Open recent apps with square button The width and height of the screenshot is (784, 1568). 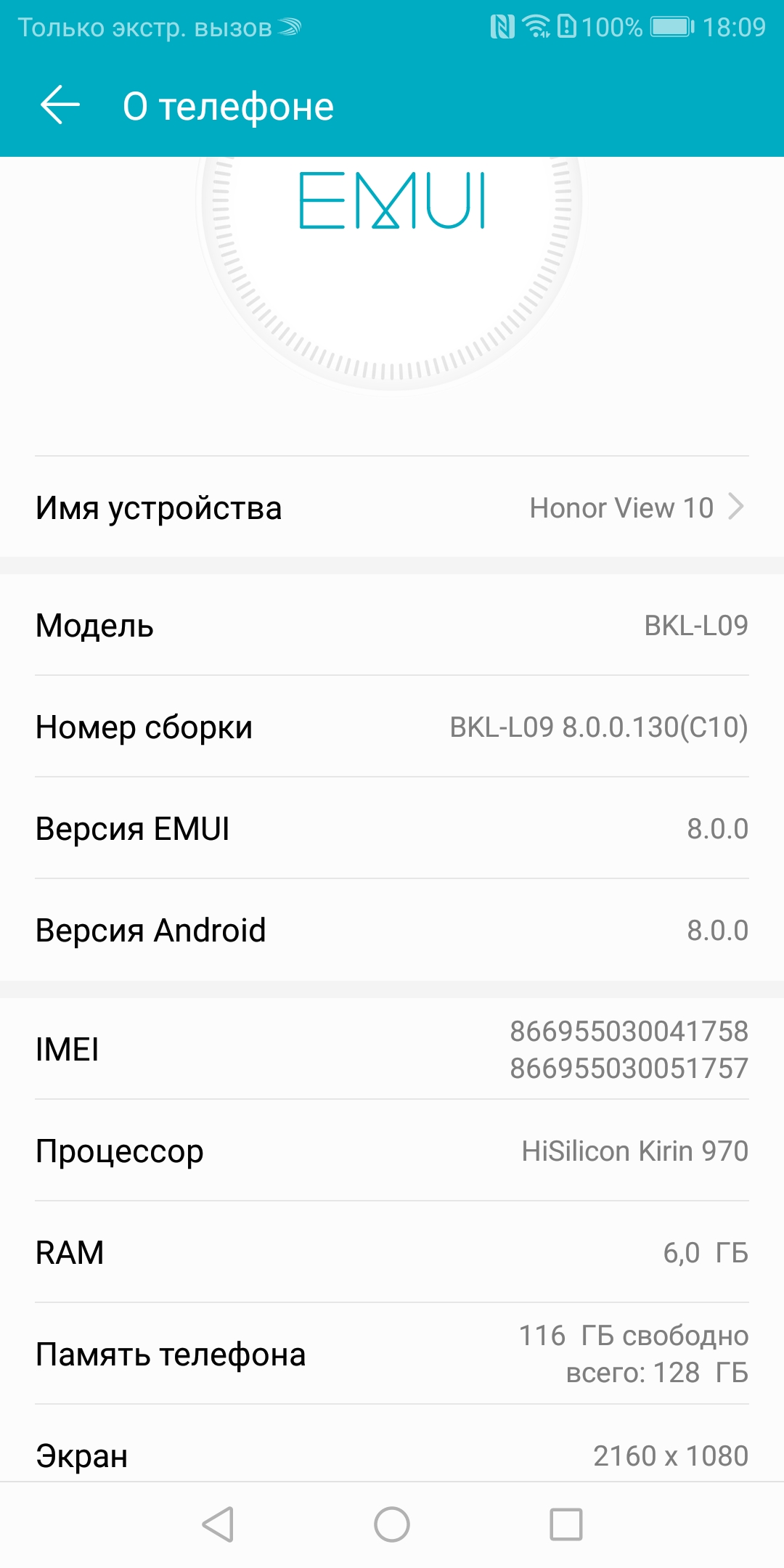(x=565, y=1524)
